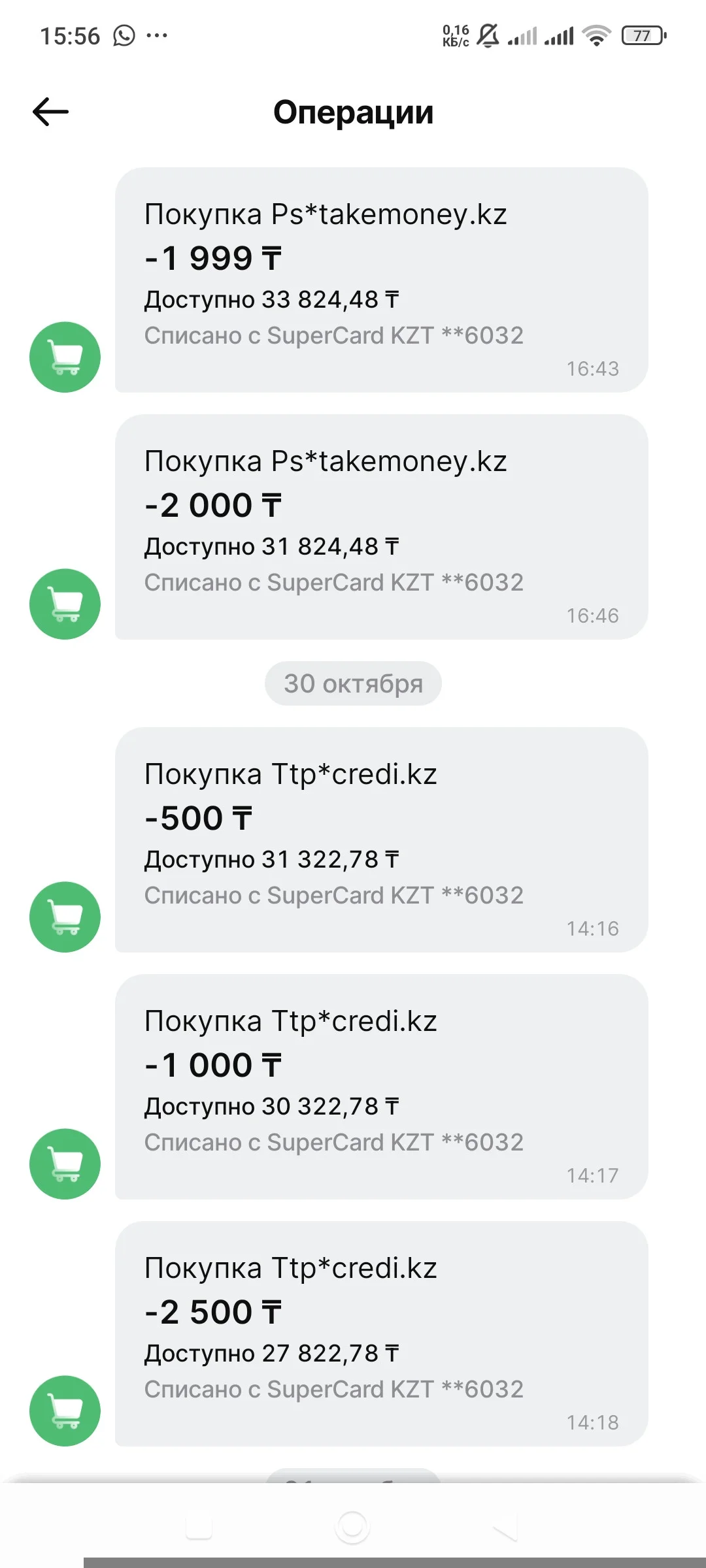Tap the system home button

tap(352, 1527)
